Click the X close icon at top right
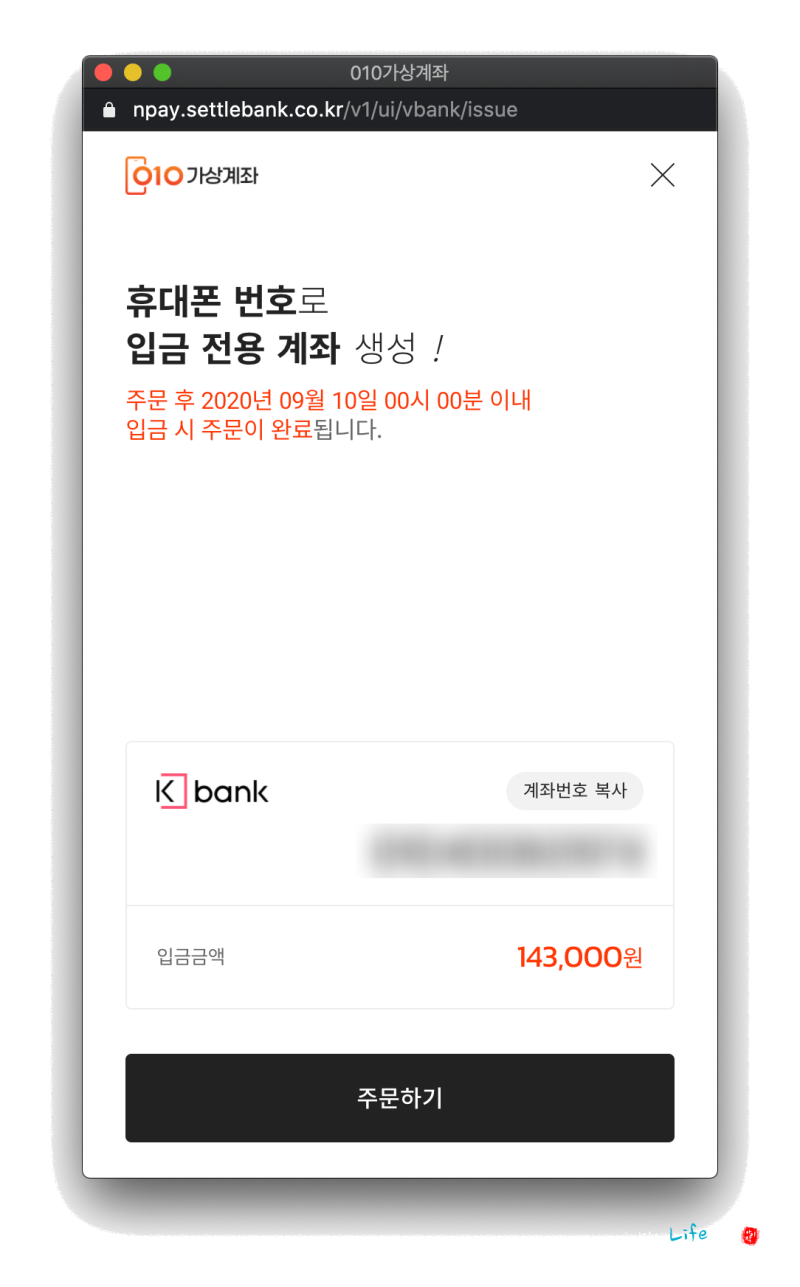The height and width of the screenshot is (1287, 800). (662, 175)
